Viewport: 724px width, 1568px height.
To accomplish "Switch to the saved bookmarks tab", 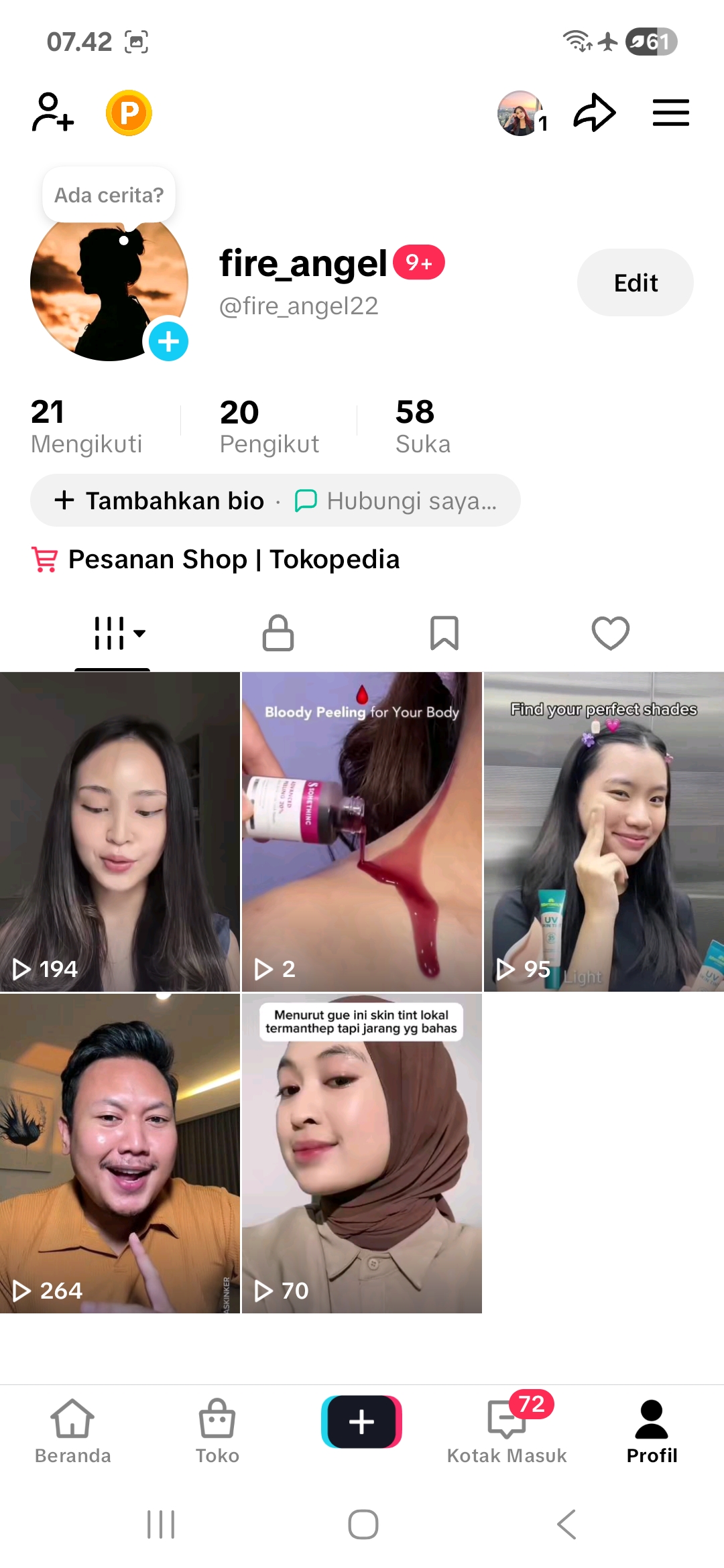I will click(444, 633).
